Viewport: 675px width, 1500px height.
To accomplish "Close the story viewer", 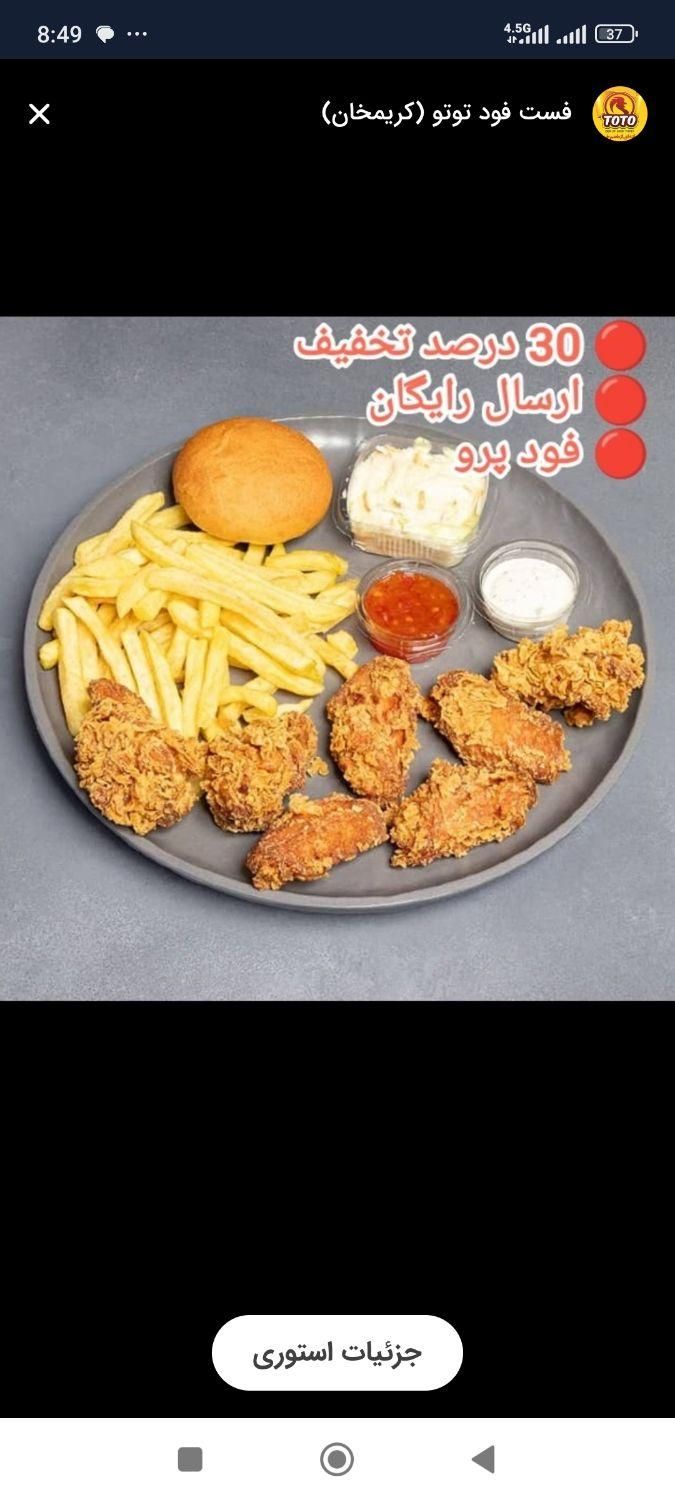I will 39,114.
